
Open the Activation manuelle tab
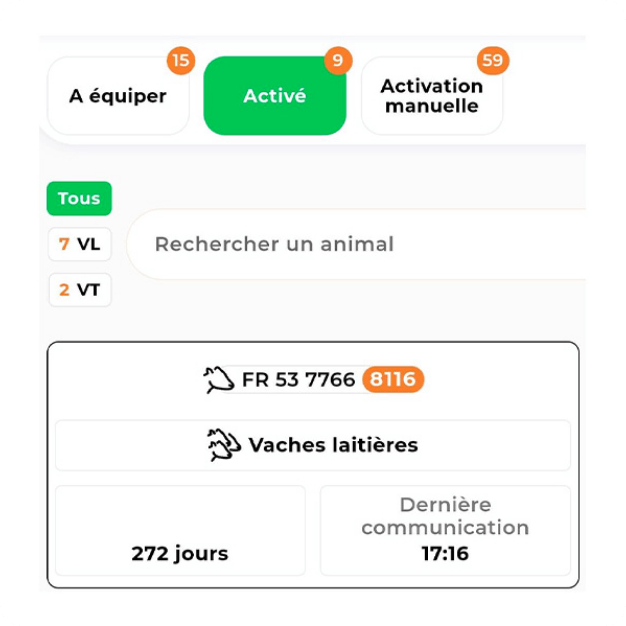(x=431, y=96)
